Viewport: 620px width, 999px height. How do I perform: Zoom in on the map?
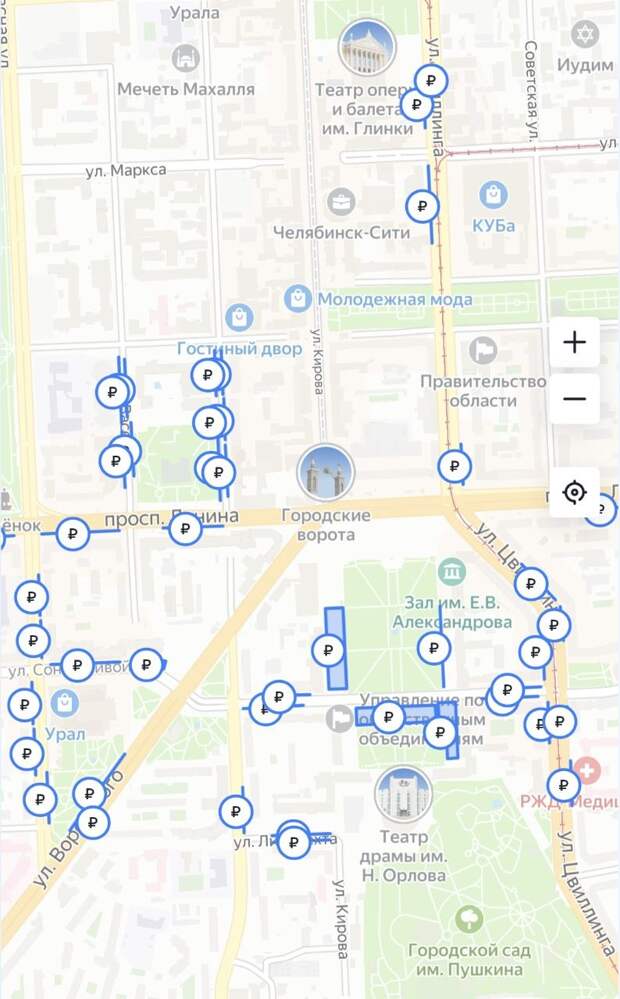coord(574,343)
